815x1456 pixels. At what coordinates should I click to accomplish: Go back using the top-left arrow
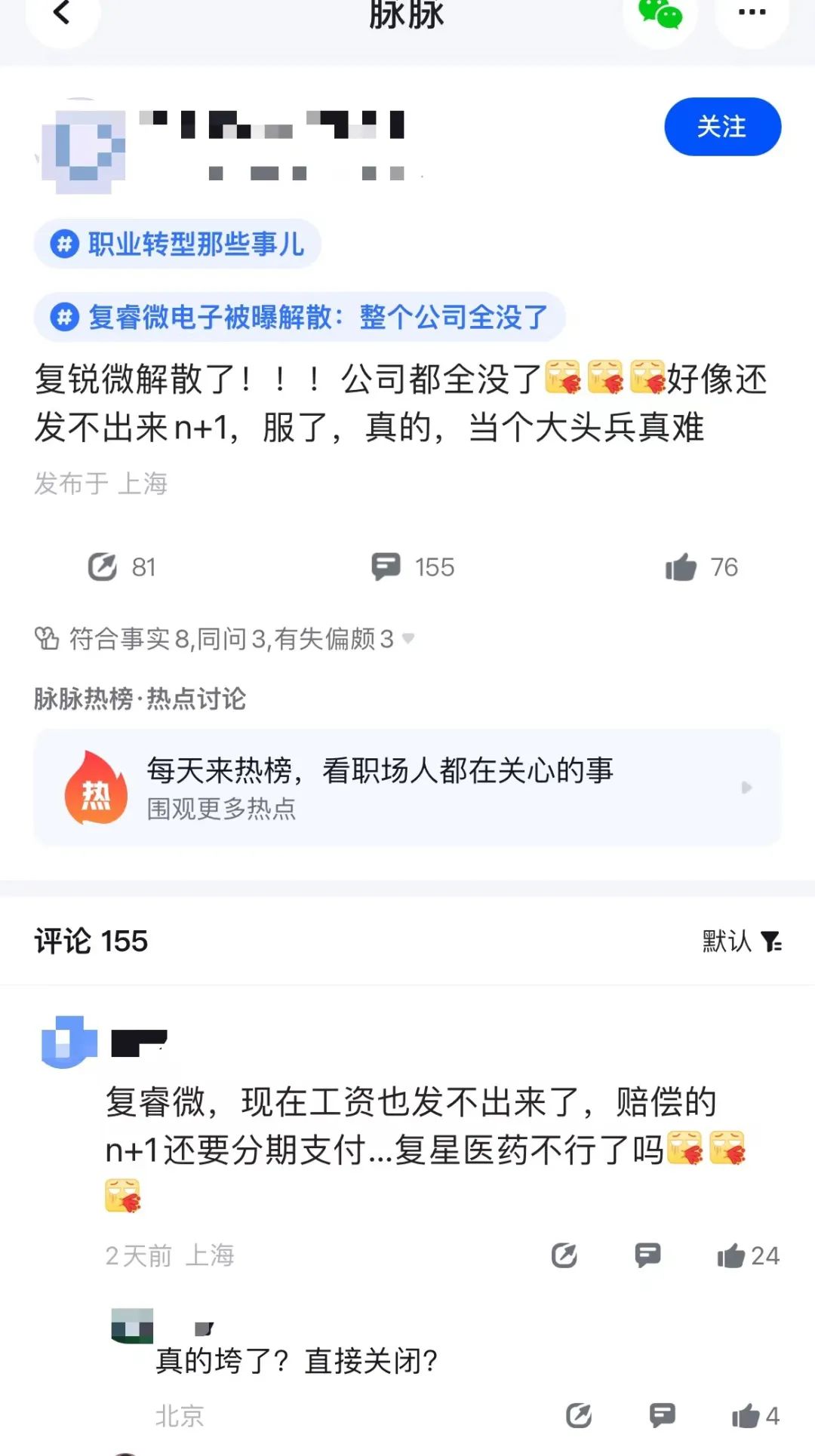tap(62, 14)
